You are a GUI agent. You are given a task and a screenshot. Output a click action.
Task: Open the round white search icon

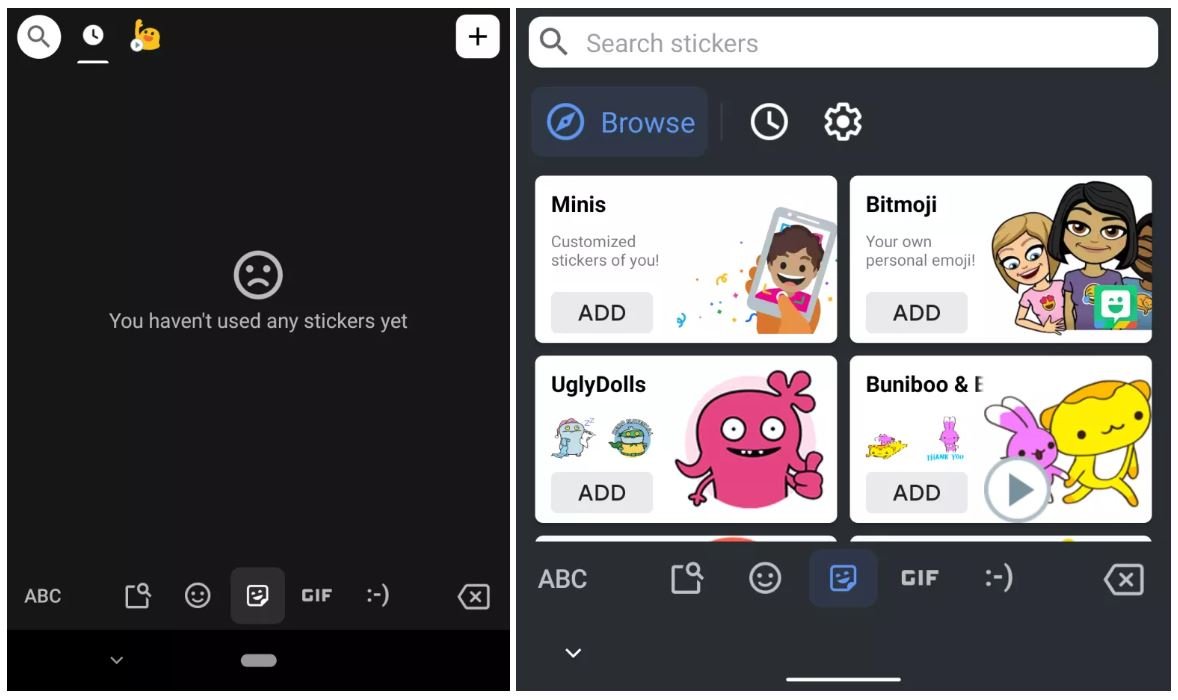coord(39,37)
